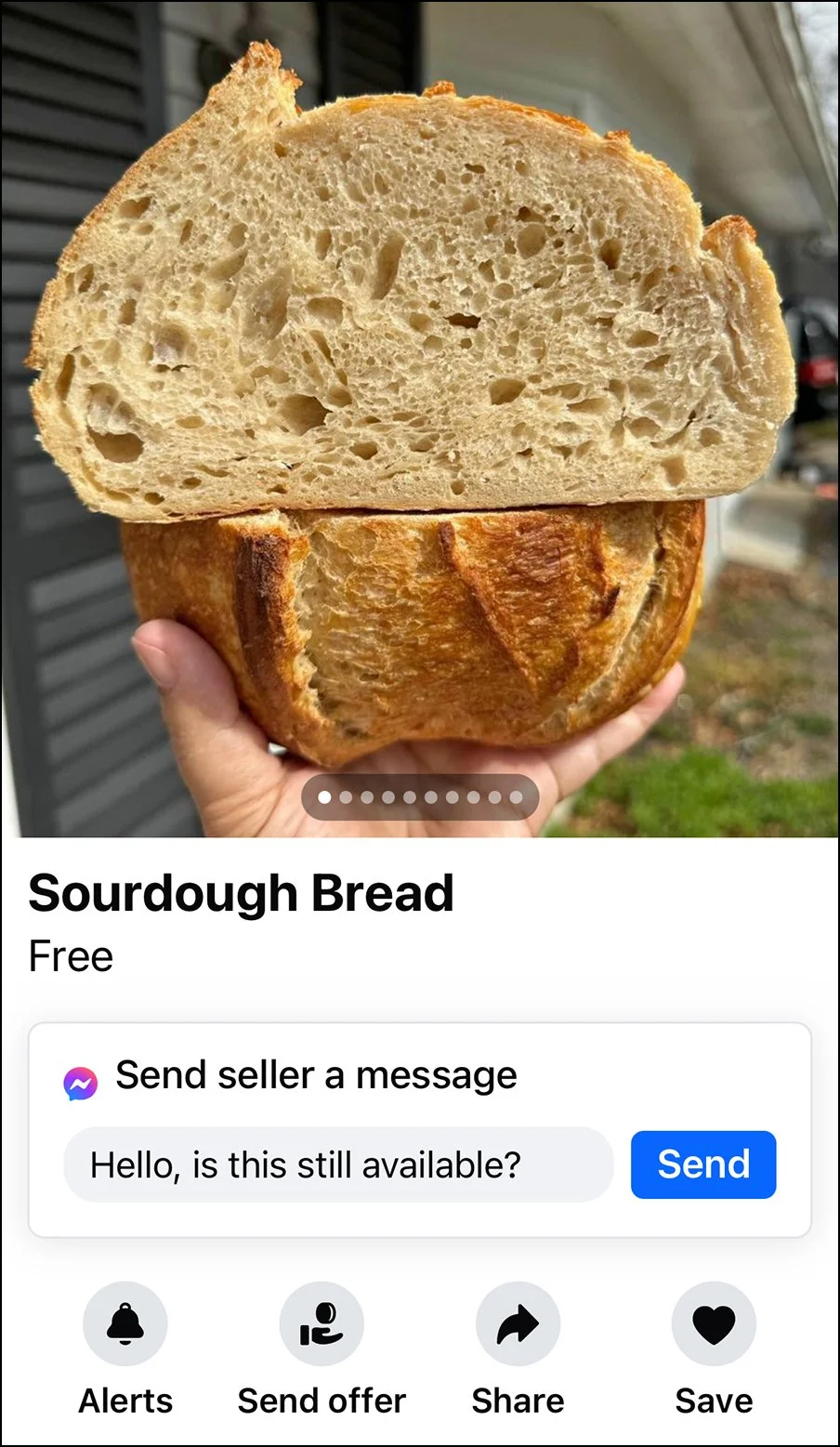Edit the 'Hello, is this still available?' message
The height and width of the screenshot is (1447, 840).
338,1164
